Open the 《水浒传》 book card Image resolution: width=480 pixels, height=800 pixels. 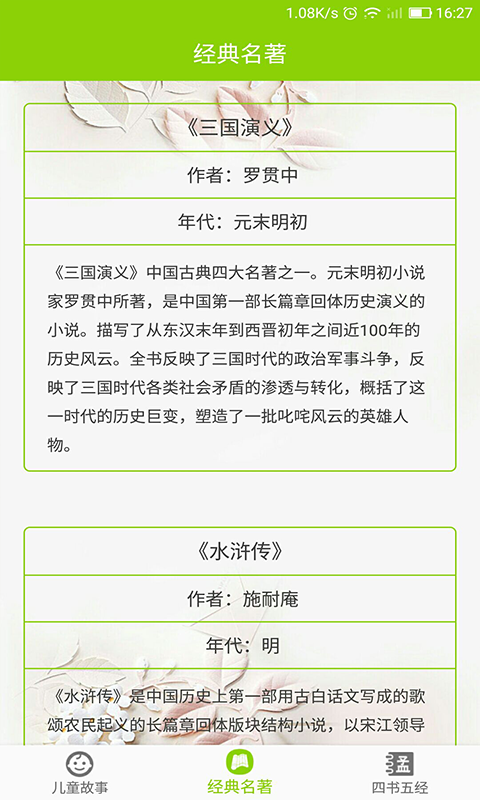coord(240,636)
